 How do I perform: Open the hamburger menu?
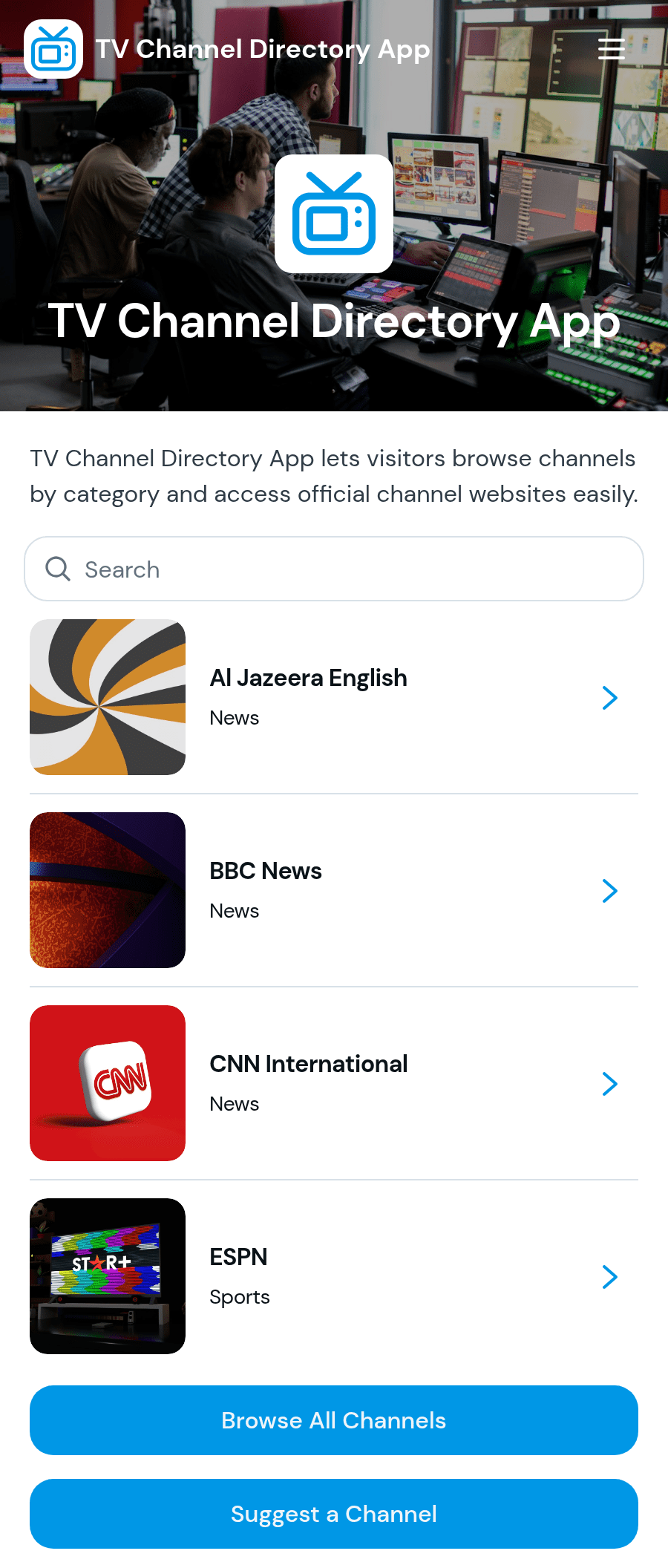611,49
